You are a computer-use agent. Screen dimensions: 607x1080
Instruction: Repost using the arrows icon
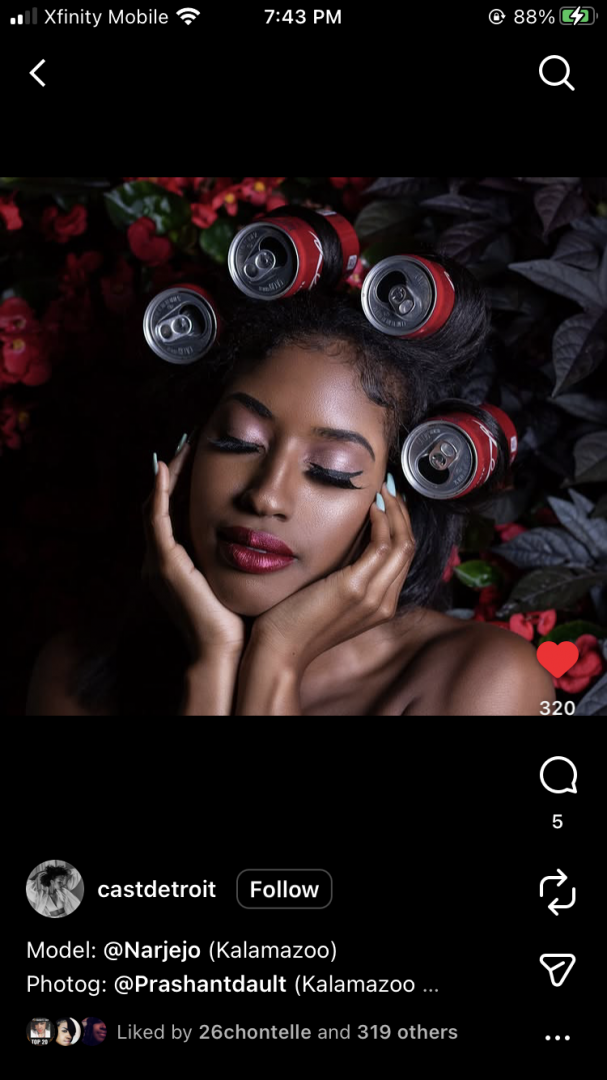[x=557, y=892]
